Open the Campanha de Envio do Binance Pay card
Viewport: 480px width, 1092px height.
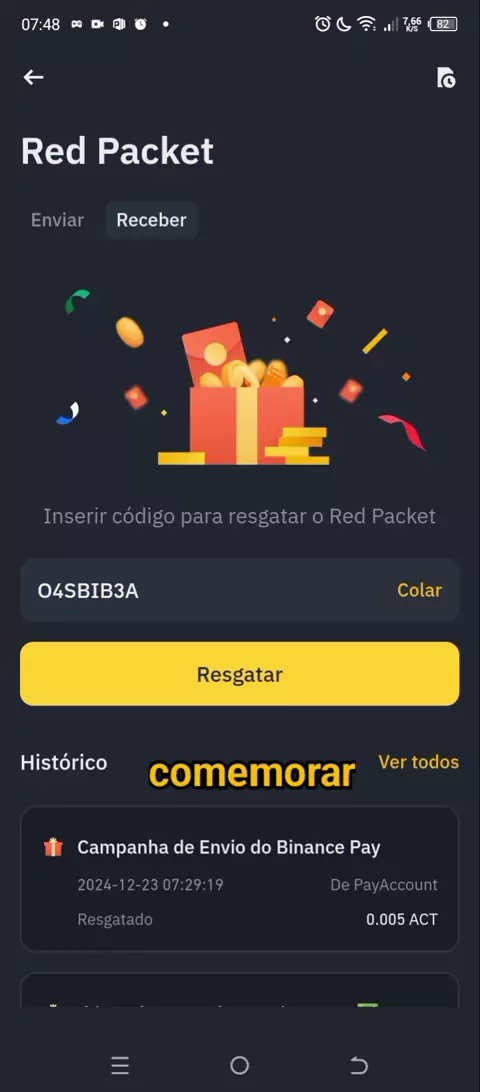(x=240, y=879)
